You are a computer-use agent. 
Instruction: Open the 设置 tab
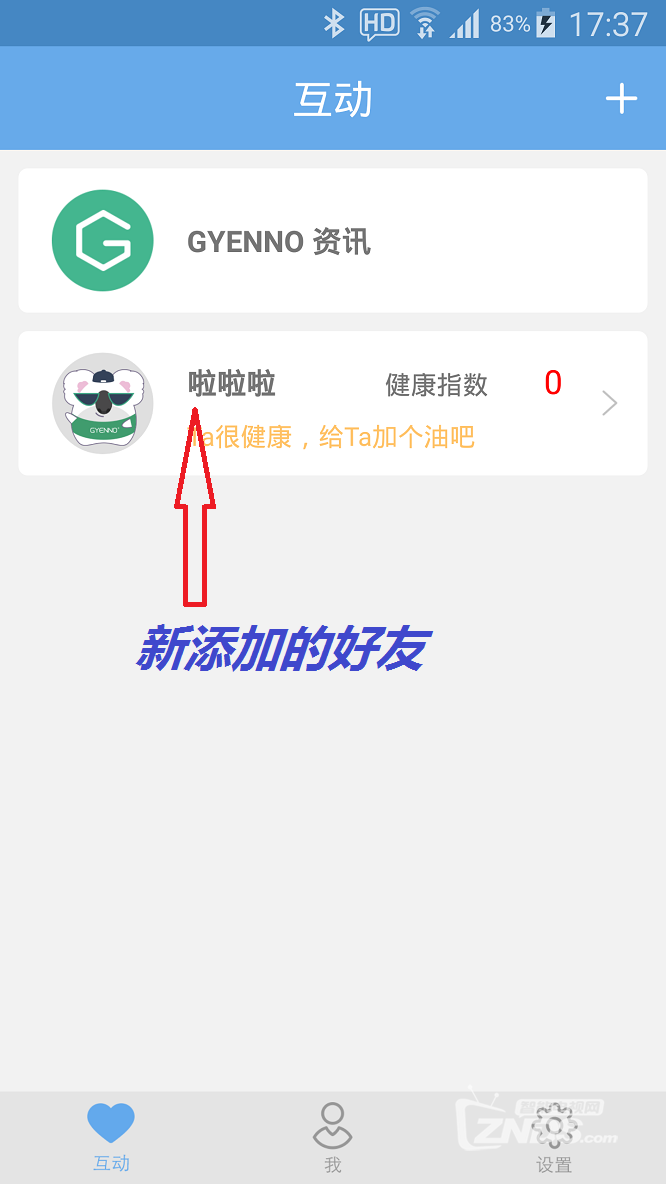[554, 1137]
